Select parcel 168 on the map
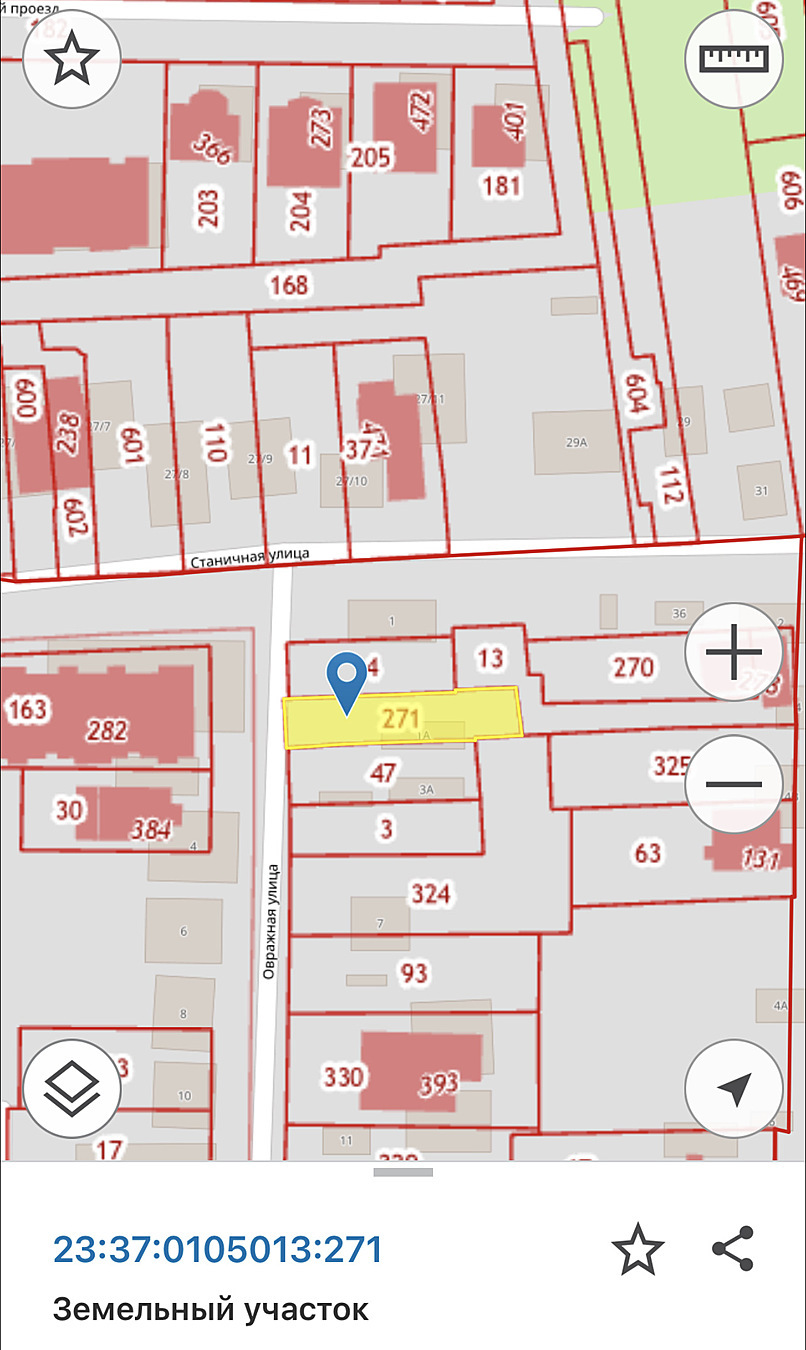 click(x=288, y=286)
